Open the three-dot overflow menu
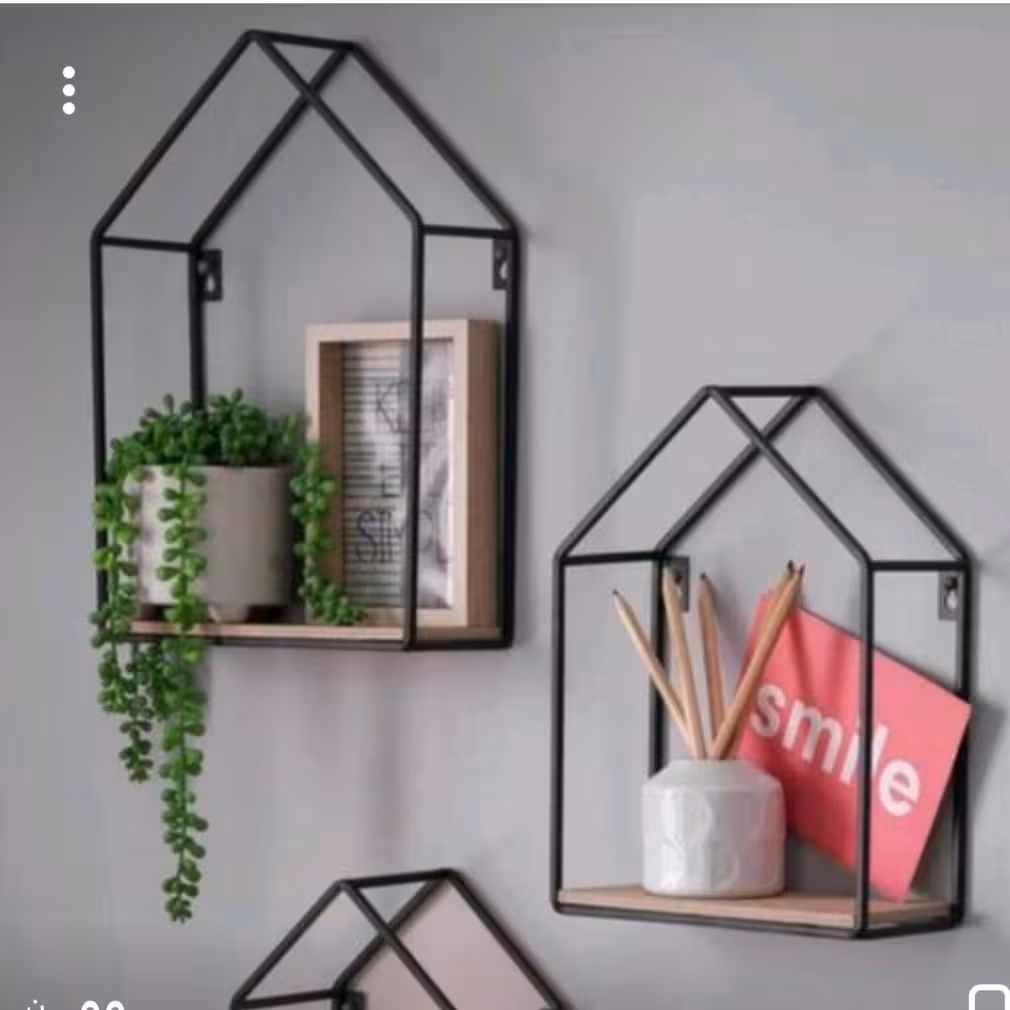Screen dimensions: 1010x1010 68,90
